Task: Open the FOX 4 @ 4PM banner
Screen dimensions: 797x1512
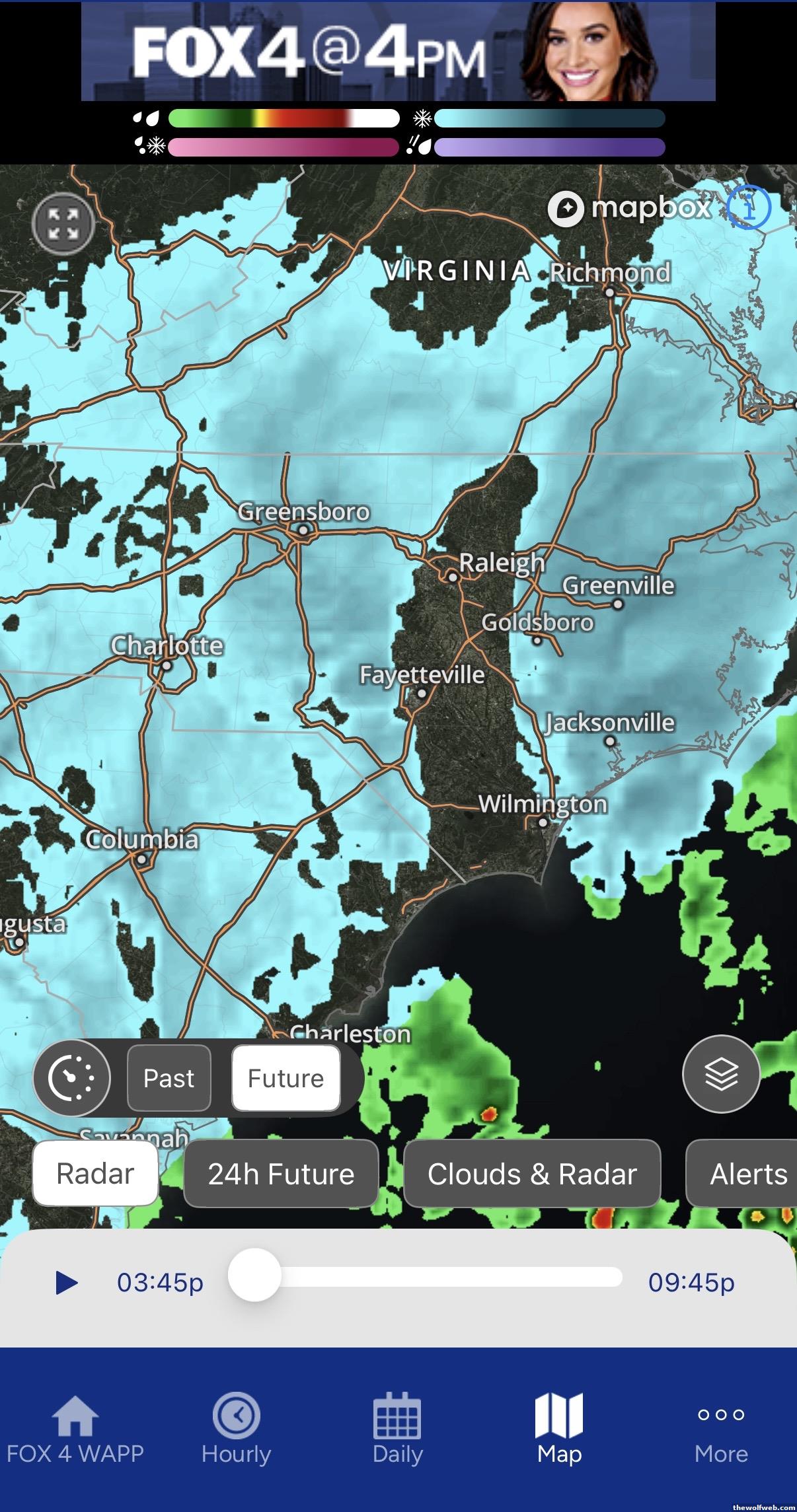Action: tap(398, 52)
